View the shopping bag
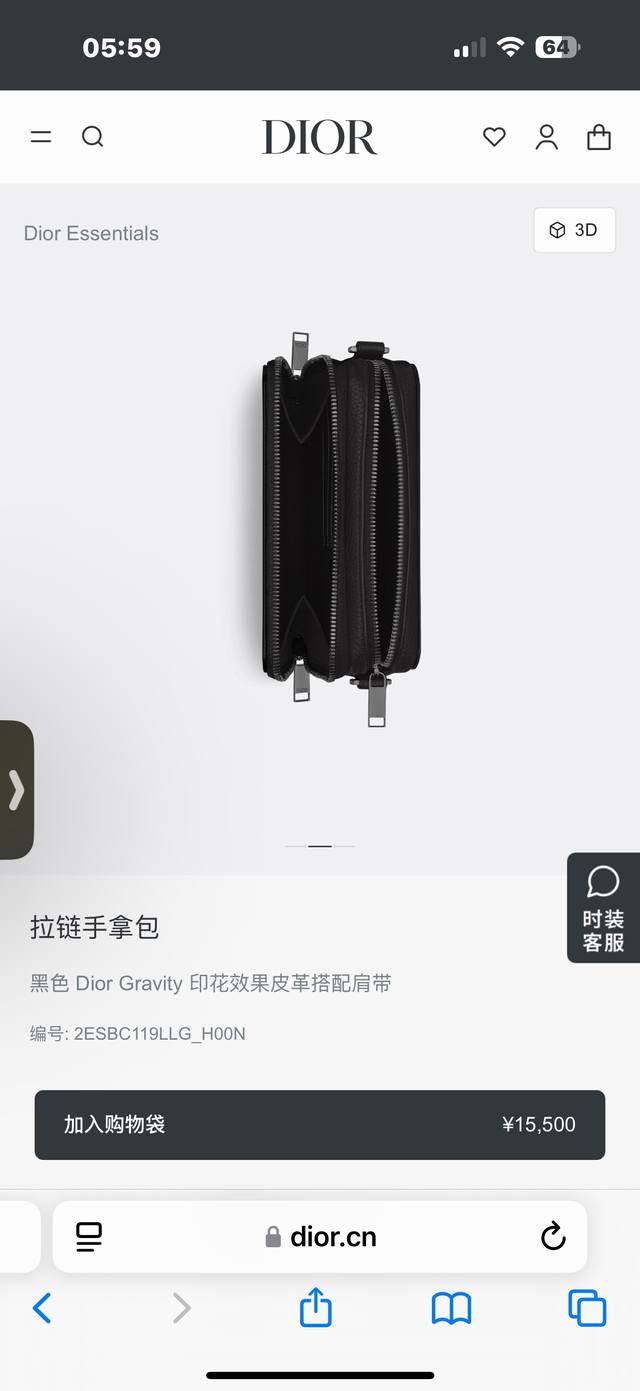640x1391 pixels. coord(599,137)
